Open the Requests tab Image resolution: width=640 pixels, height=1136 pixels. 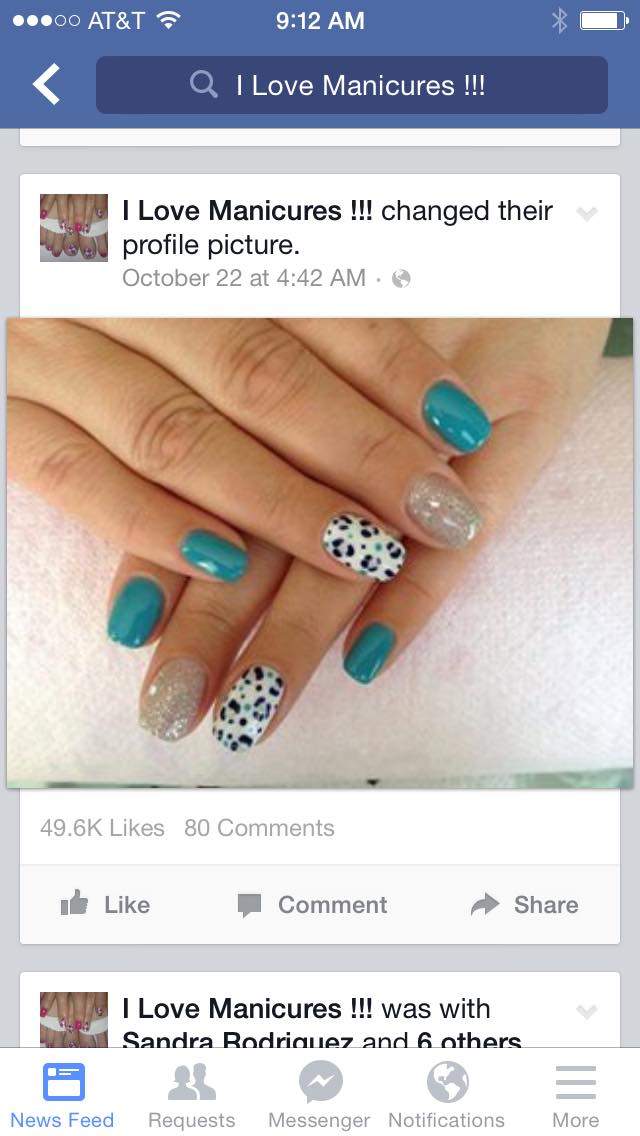(191, 1095)
